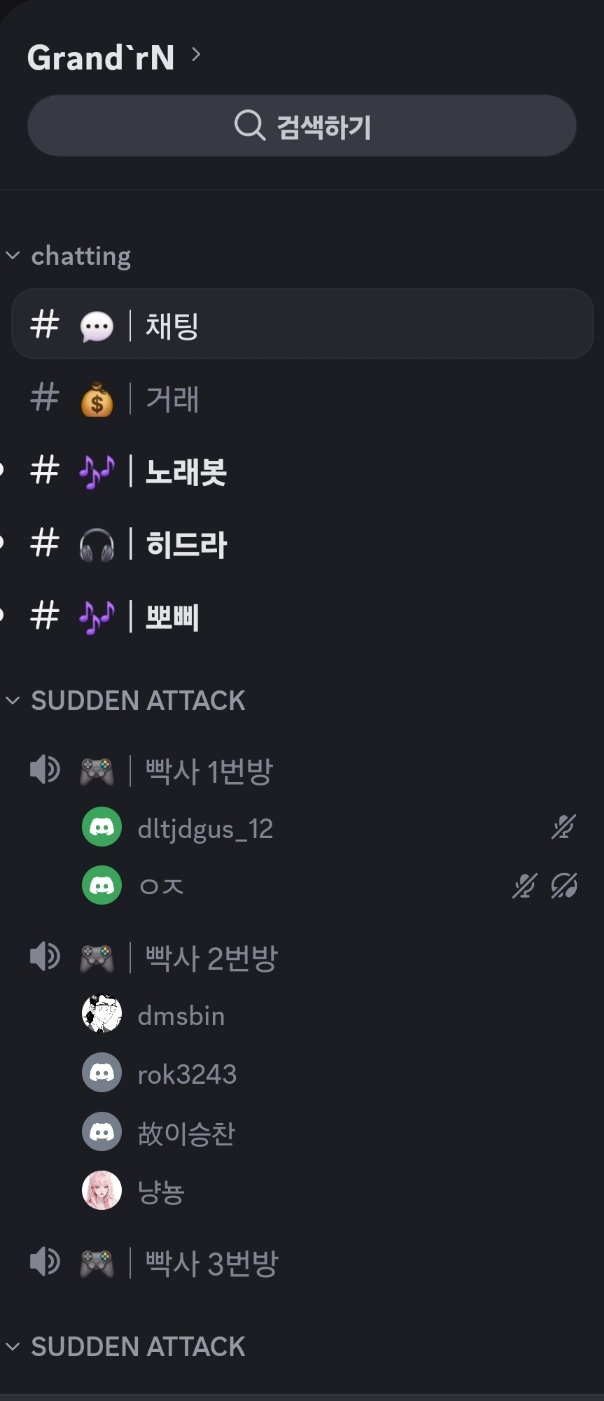This screenshot has height=1401, width=604.
Task: Open profile of 故이승찬
Action: click(x=186, y=1133)
